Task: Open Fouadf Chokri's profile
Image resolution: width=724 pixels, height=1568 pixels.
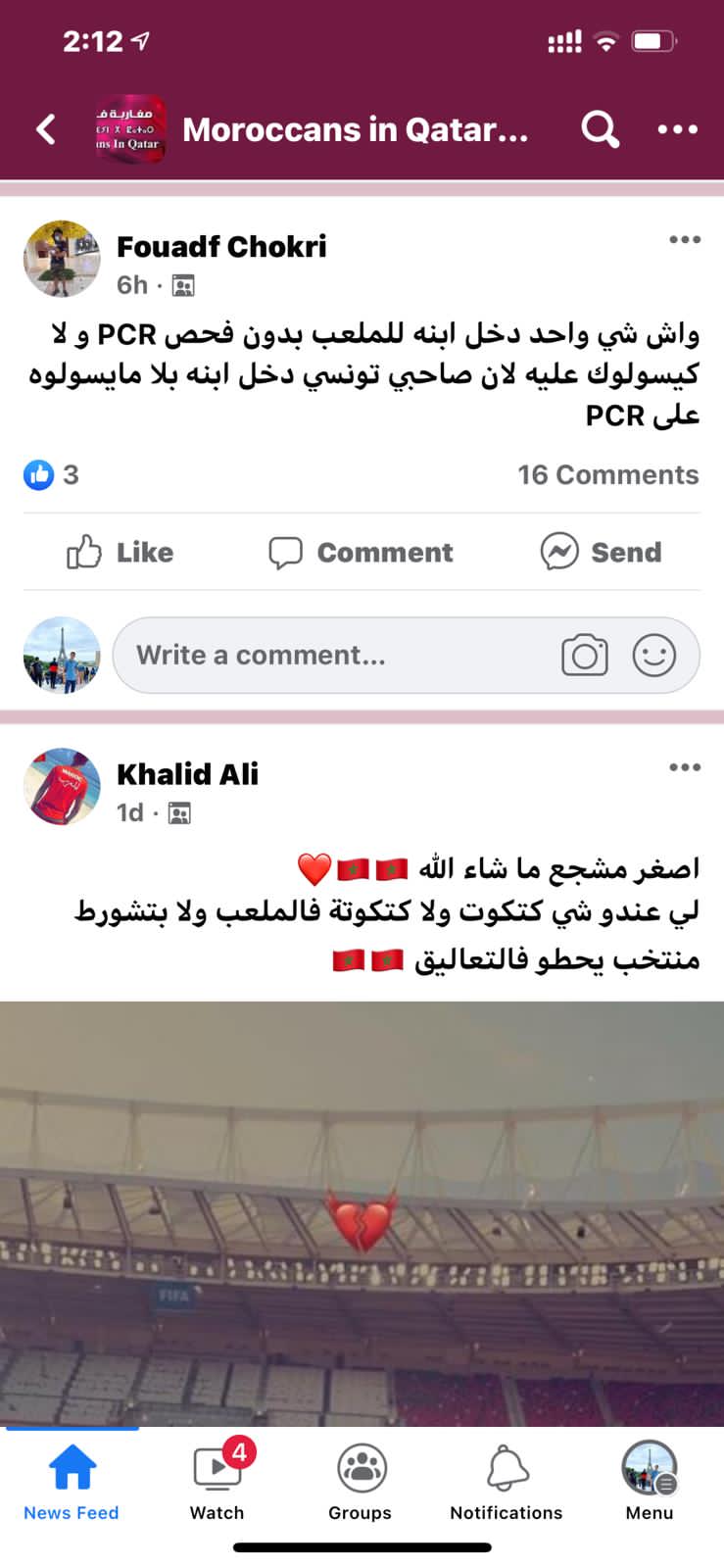Action: pos(221,247)
